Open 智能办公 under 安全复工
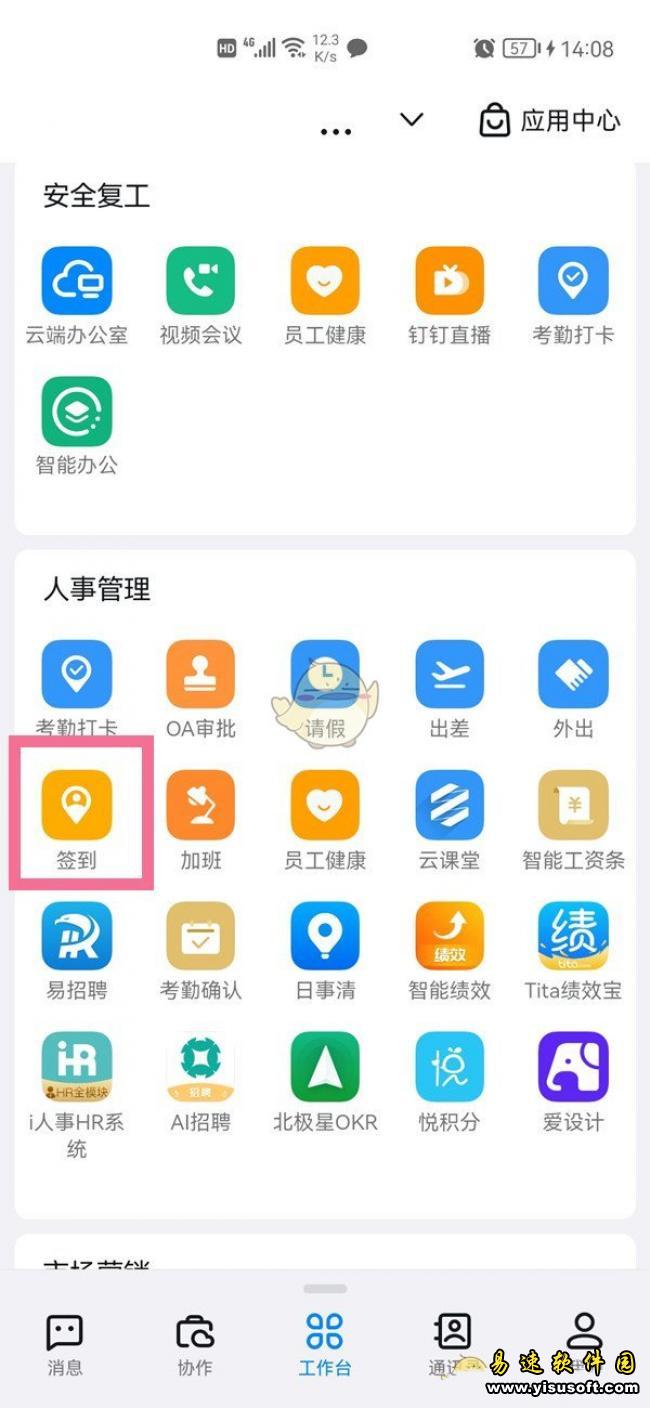The image size is (650, 1408). tap(77, 411)
